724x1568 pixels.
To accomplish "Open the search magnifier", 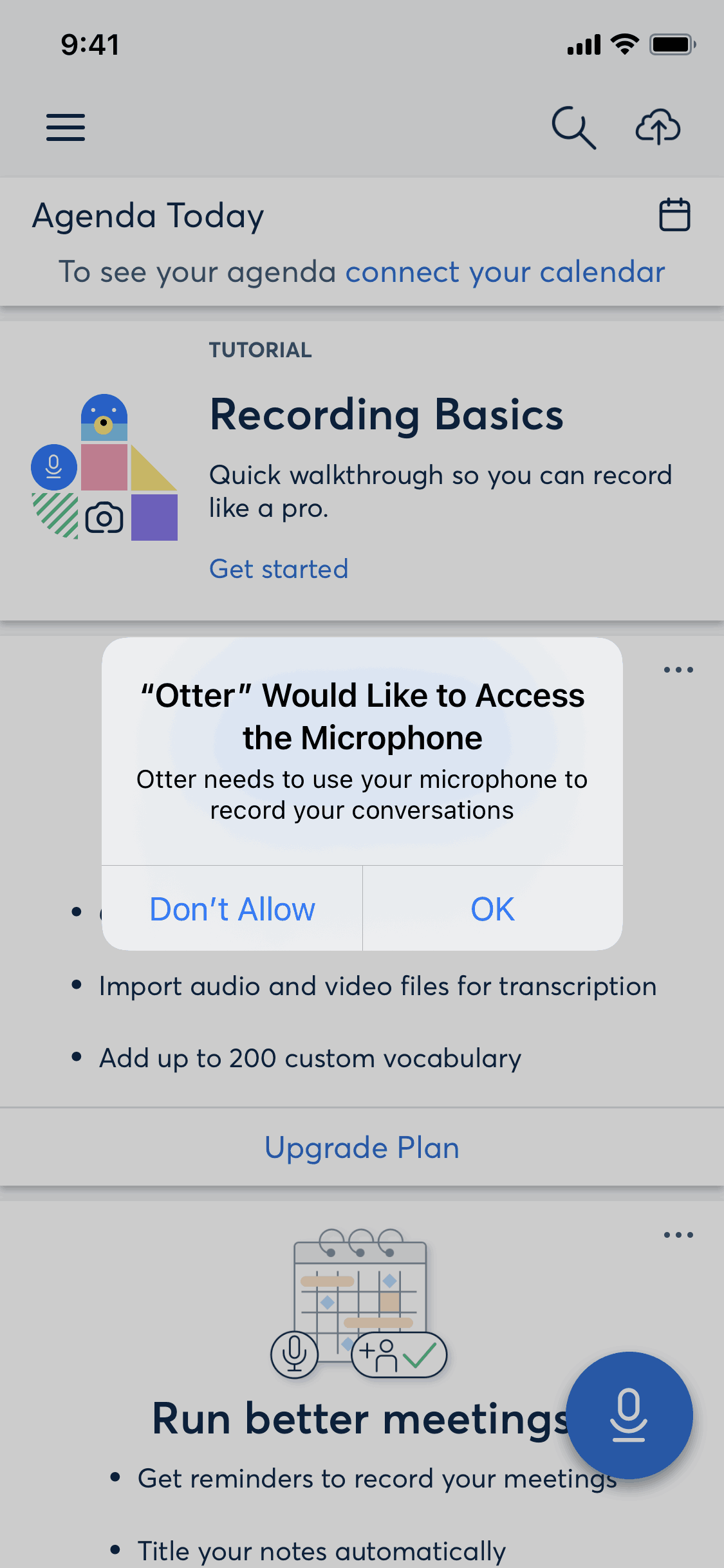I will [x=573, y=127].
